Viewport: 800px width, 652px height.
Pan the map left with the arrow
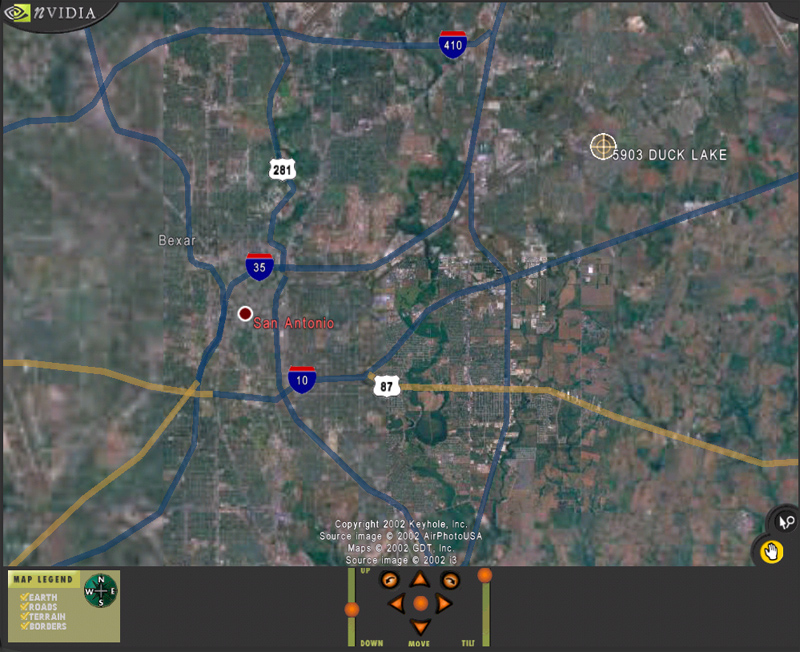pos(396,603)
